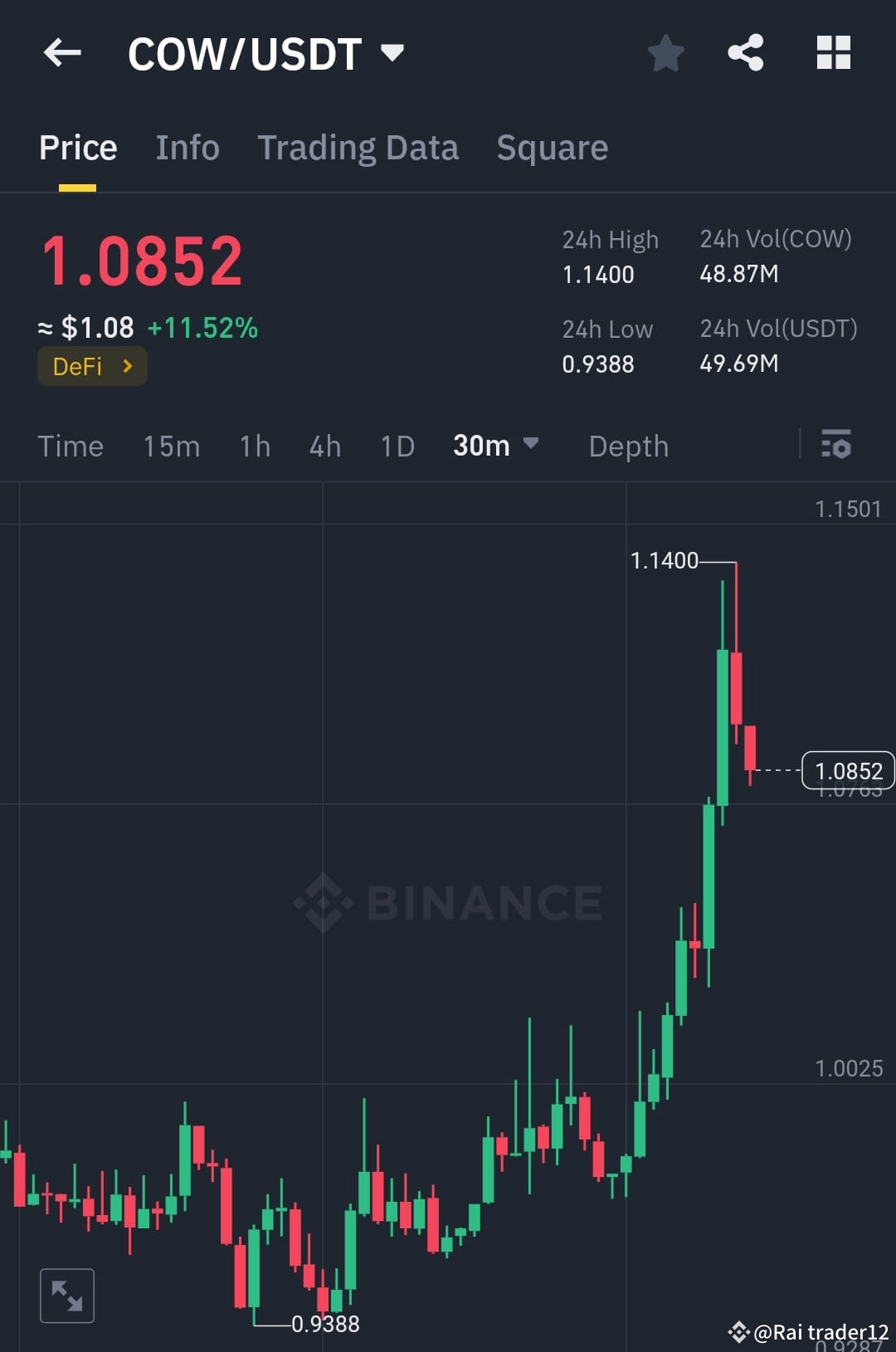Open the Info section

click(x=187, y=147)
